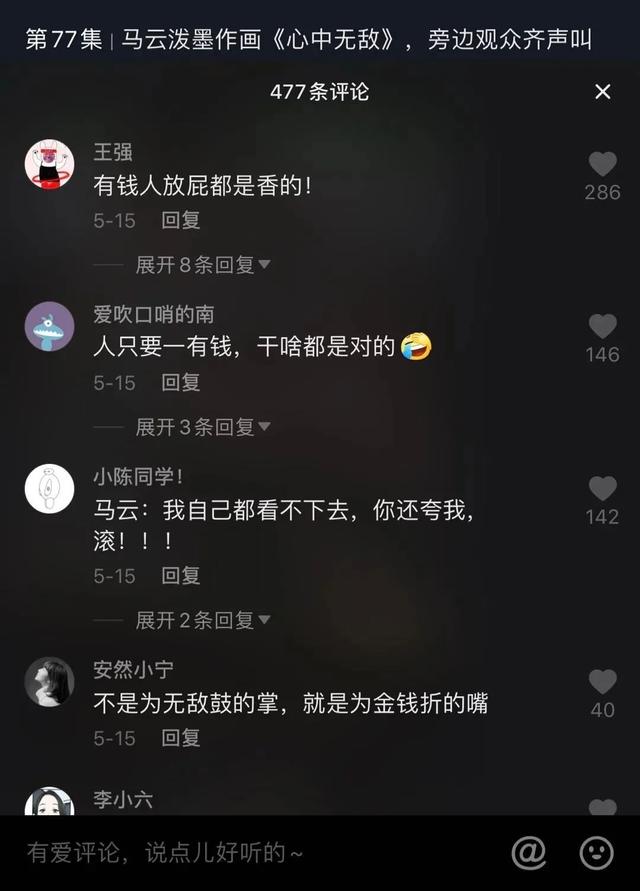Like 安然小宁's comment
Viewport: 640px width, 891px height.
602,683
